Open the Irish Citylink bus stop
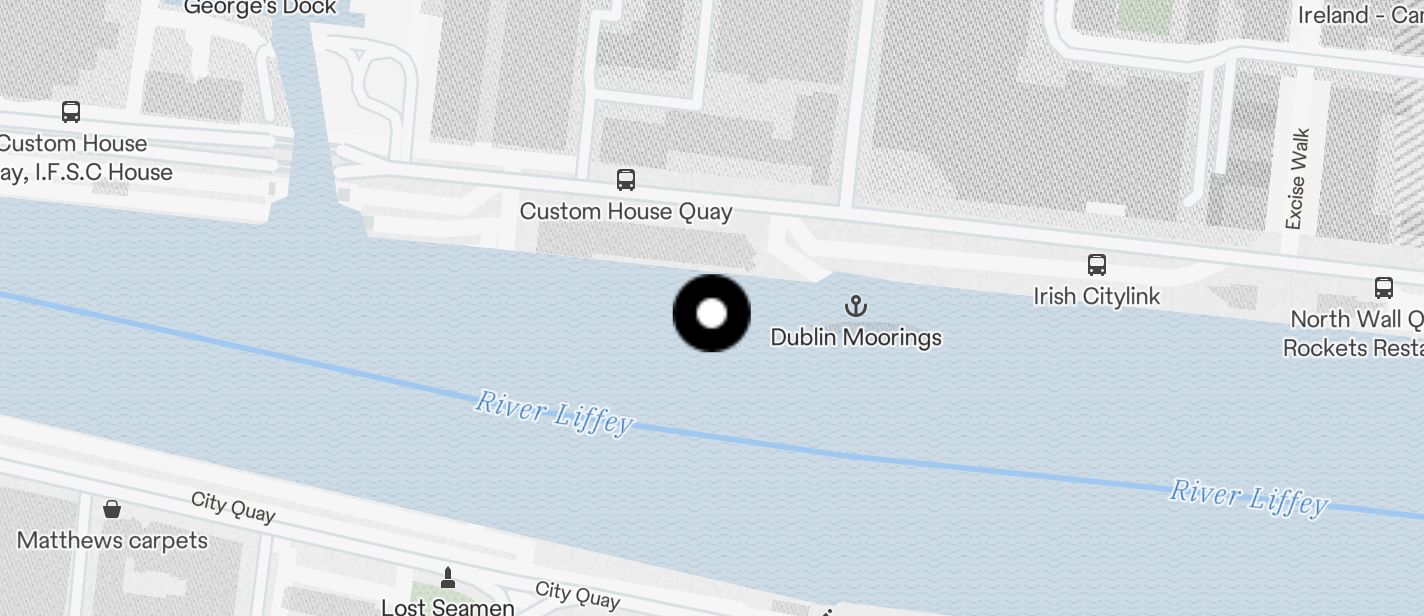Image resolution: width=1424 pixels, height=616 pixels. pos(1097,266)
